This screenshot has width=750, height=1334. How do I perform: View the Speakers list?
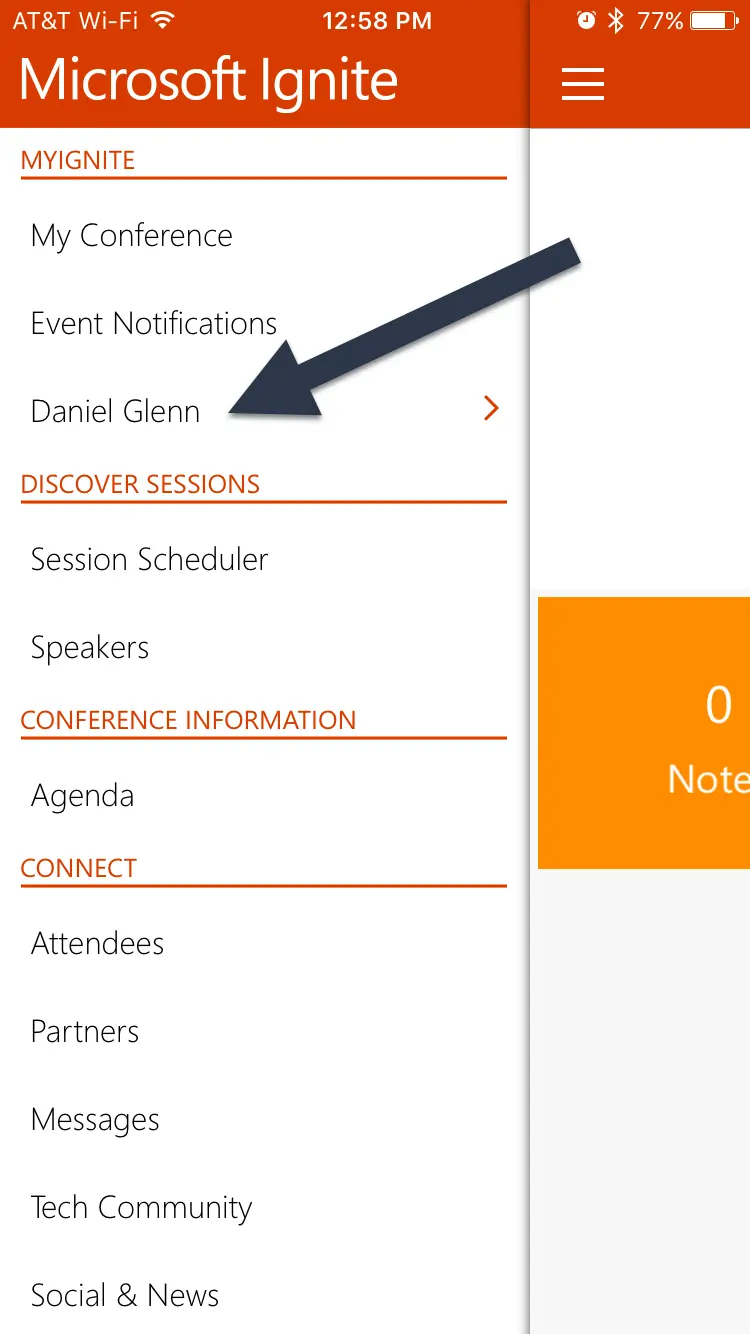pos(90,648)
